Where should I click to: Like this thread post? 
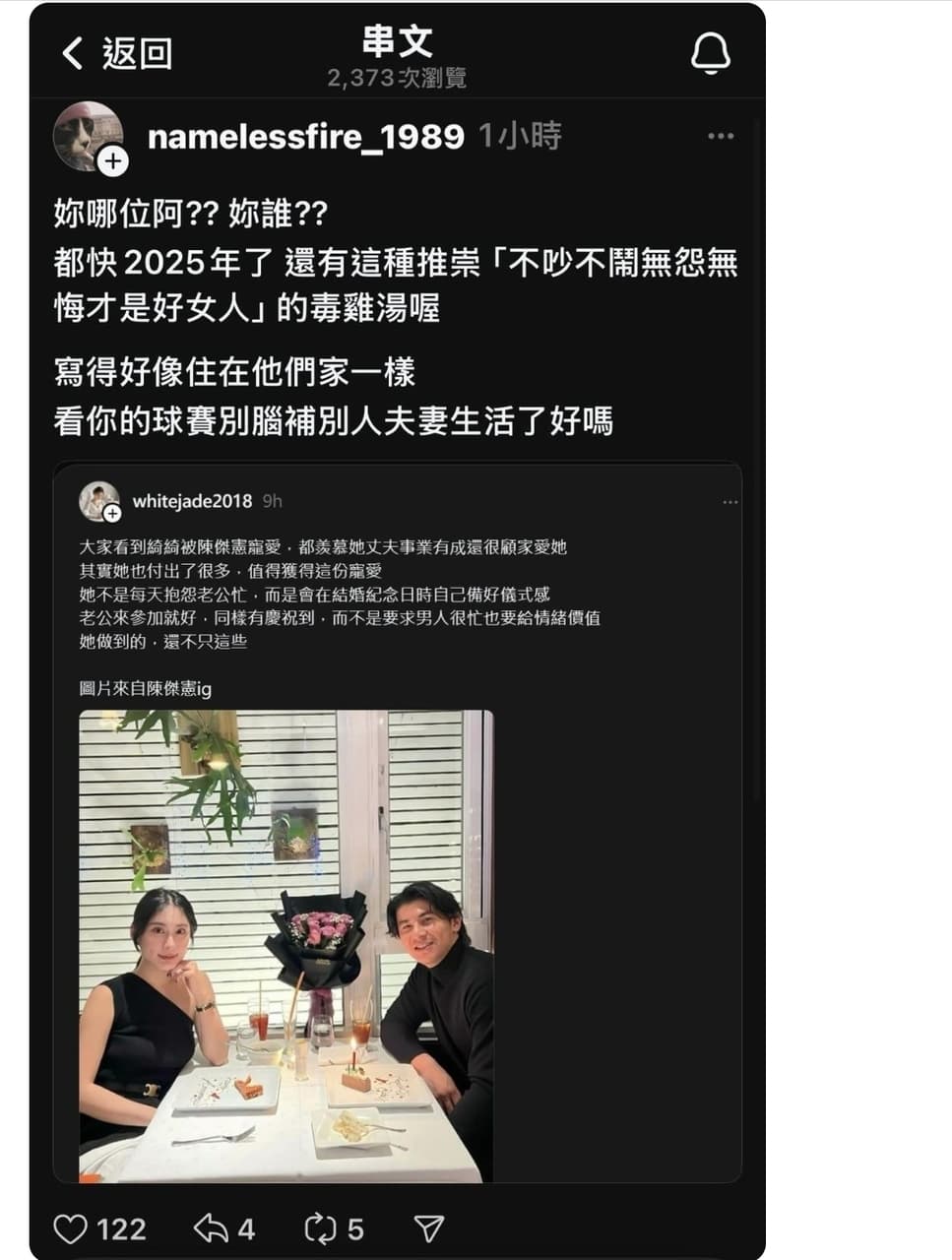pyautogui.click(x=71, y=1228)
